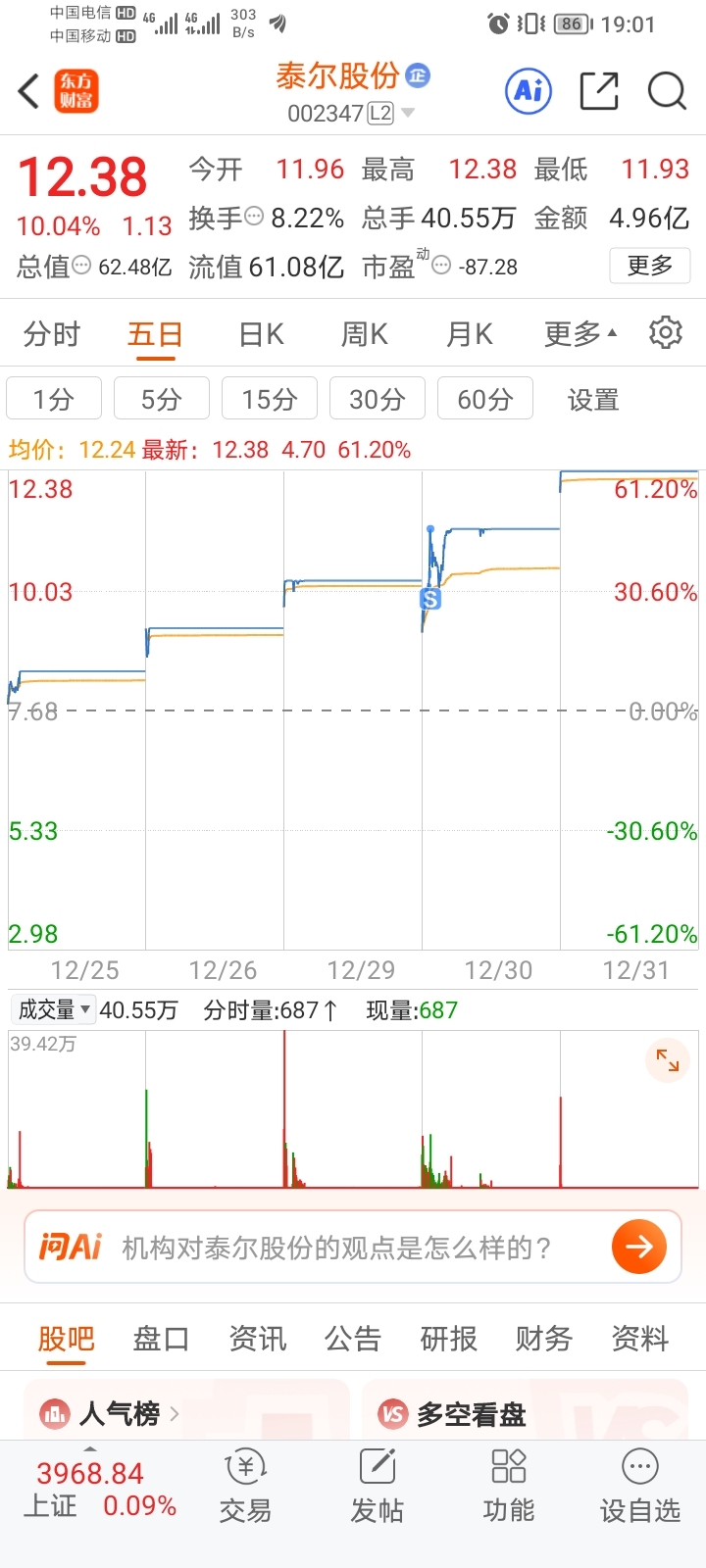Switch to the 月K chart tab
Image resolution: width=706 pixels, height=1568 pixels.
469,334
